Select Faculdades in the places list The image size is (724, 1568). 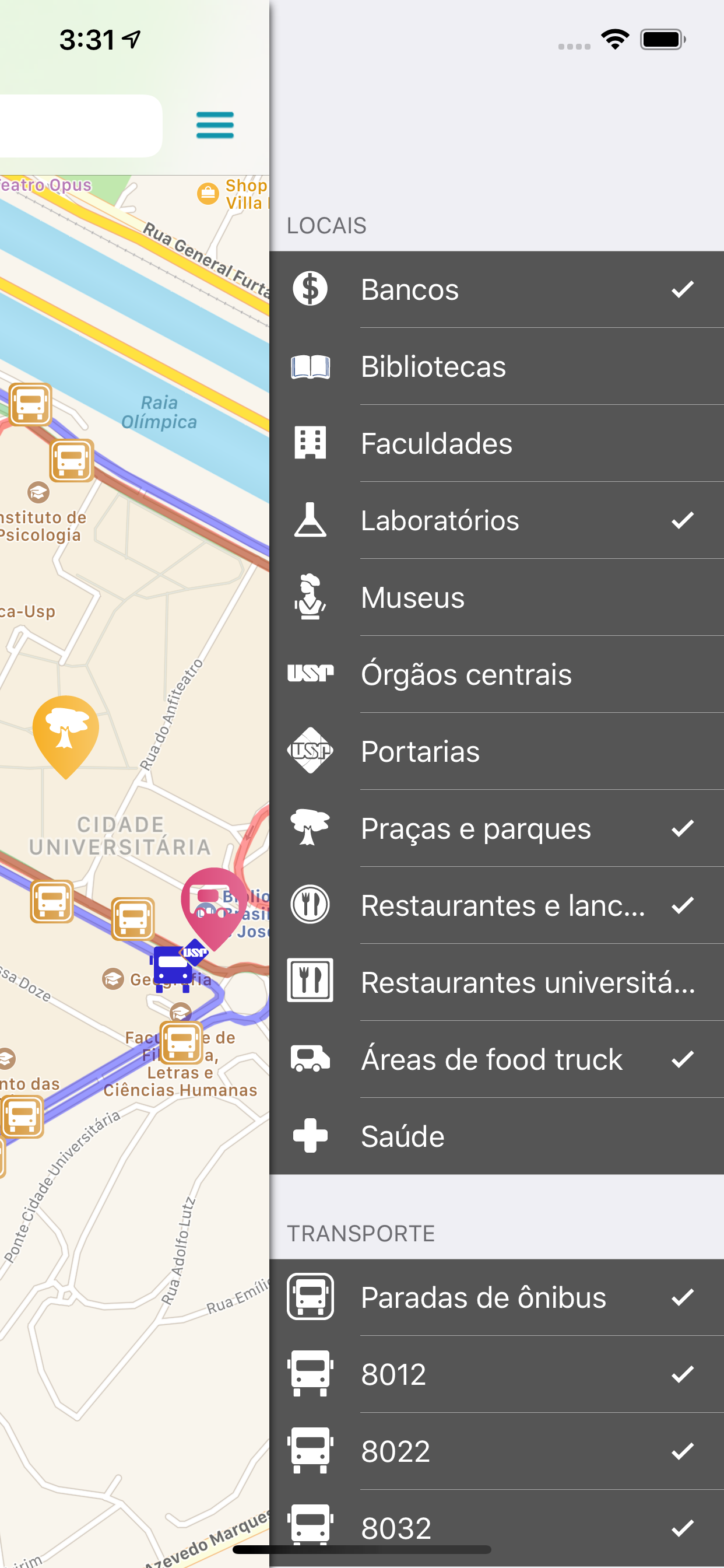coord(497,443)
